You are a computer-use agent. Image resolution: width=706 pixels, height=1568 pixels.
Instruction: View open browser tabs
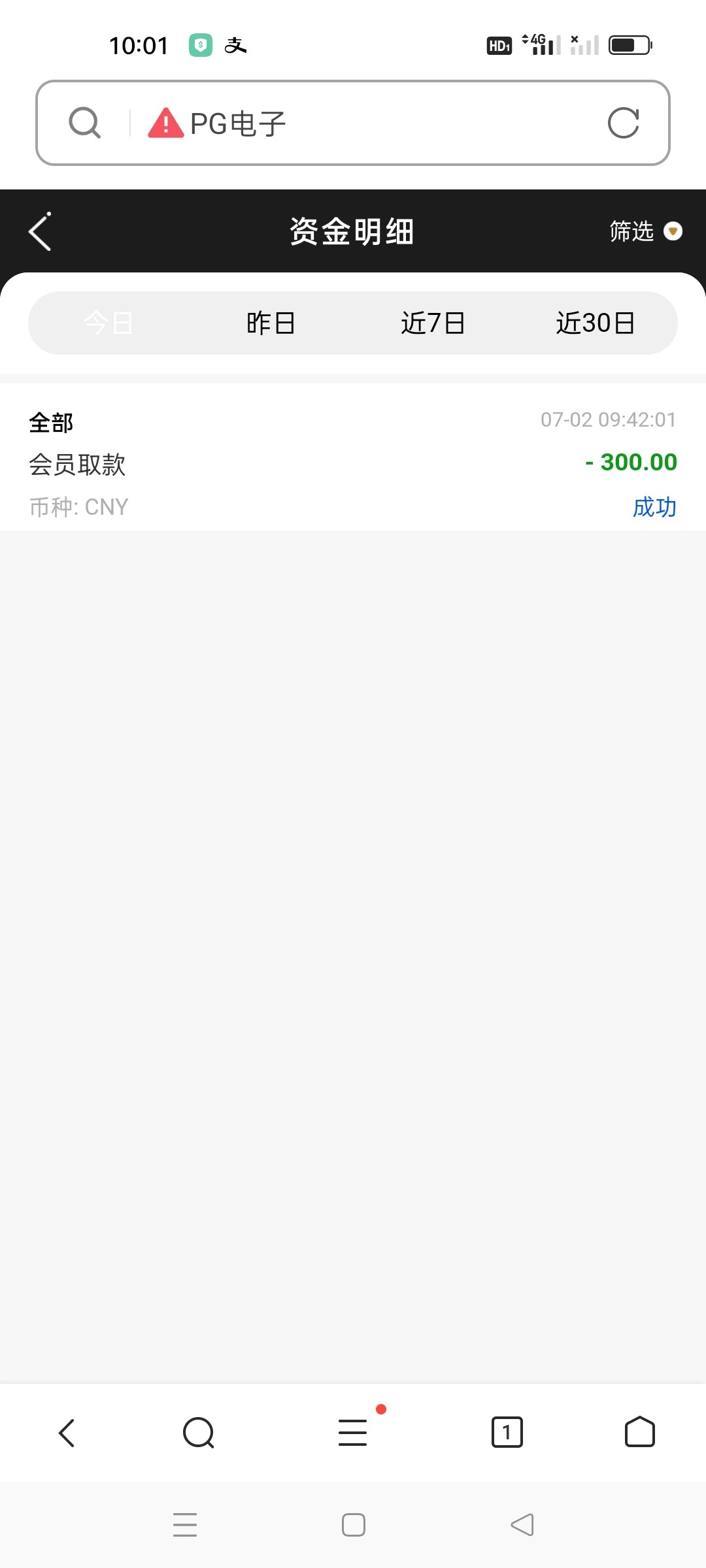click(507, 1433)
